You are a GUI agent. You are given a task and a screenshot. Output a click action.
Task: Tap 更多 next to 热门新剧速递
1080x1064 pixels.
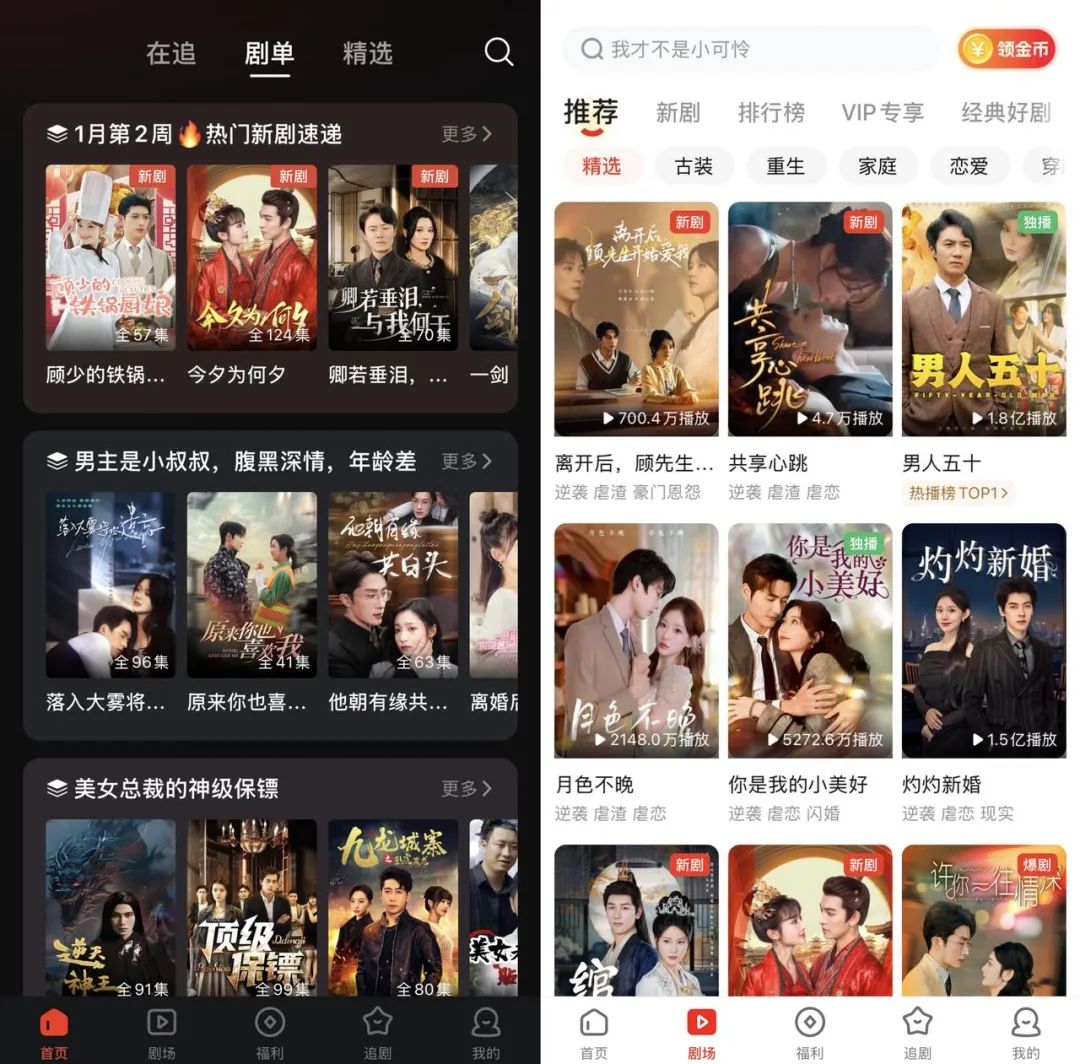point(467,133)
